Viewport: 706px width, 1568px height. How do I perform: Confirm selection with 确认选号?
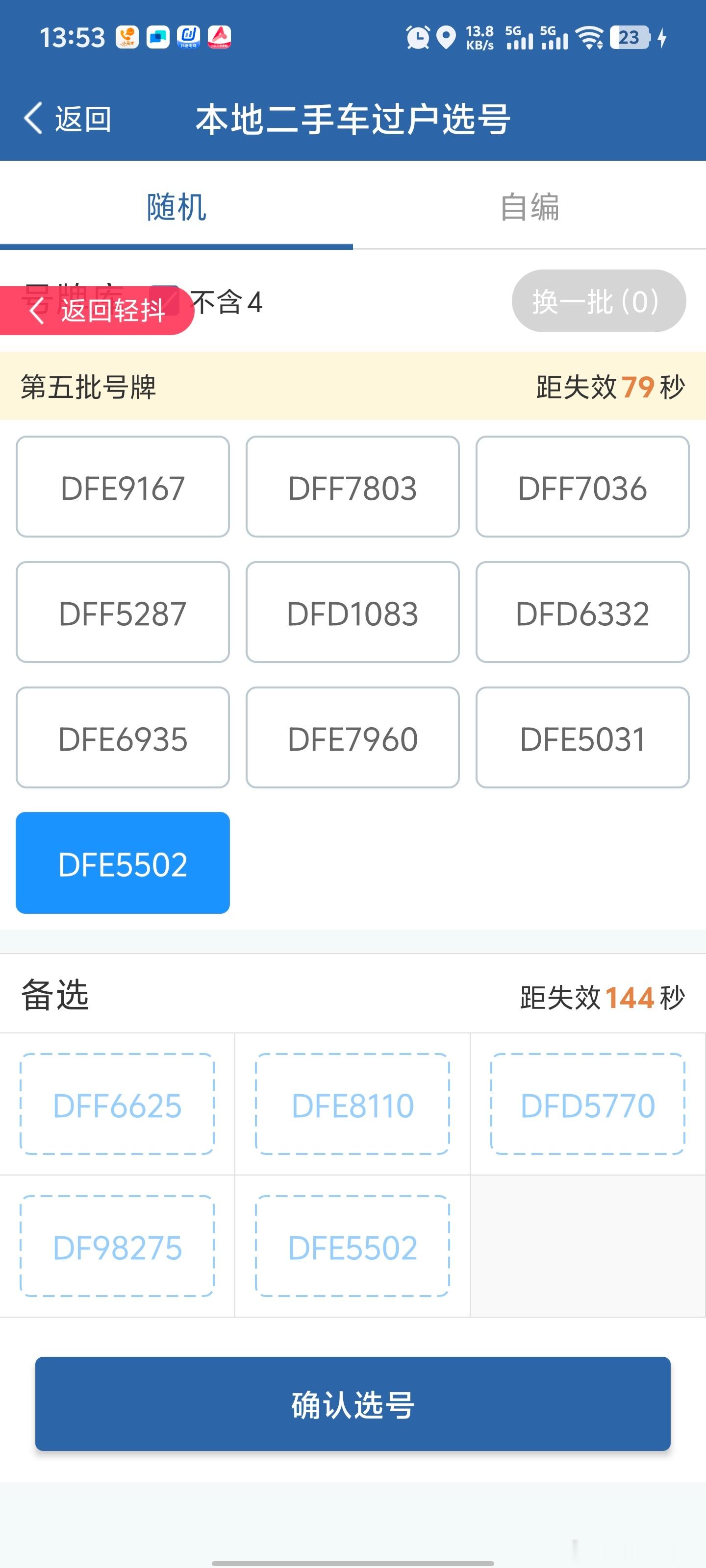pos(353,1404)
